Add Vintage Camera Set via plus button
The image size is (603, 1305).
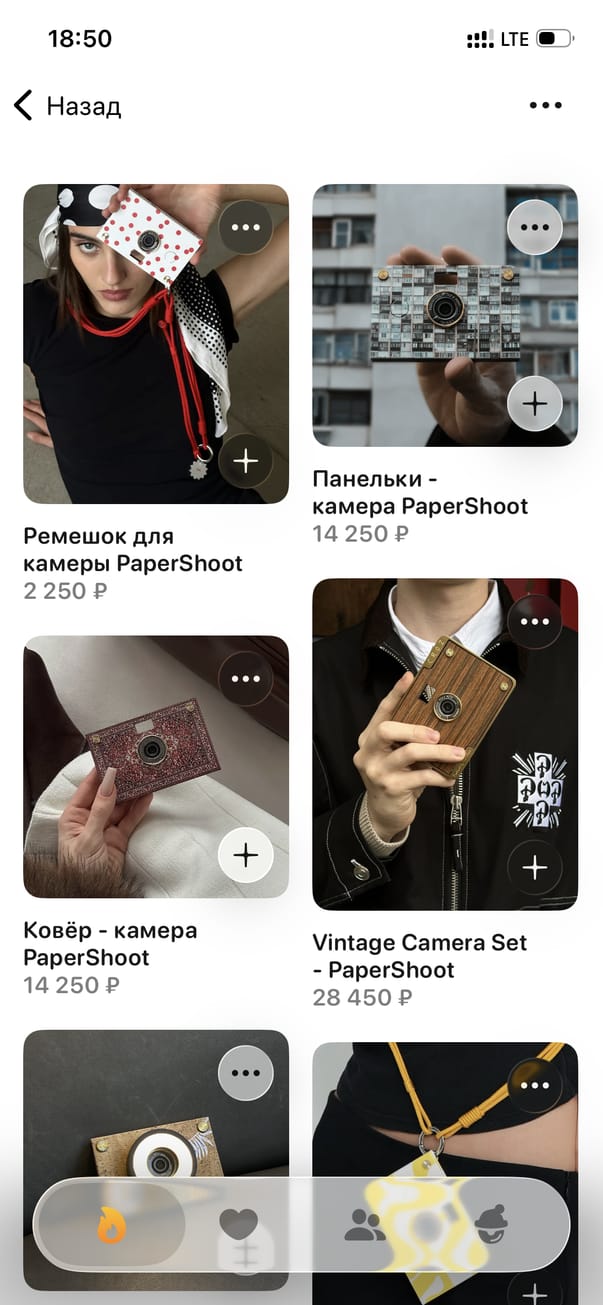[535, 868]
